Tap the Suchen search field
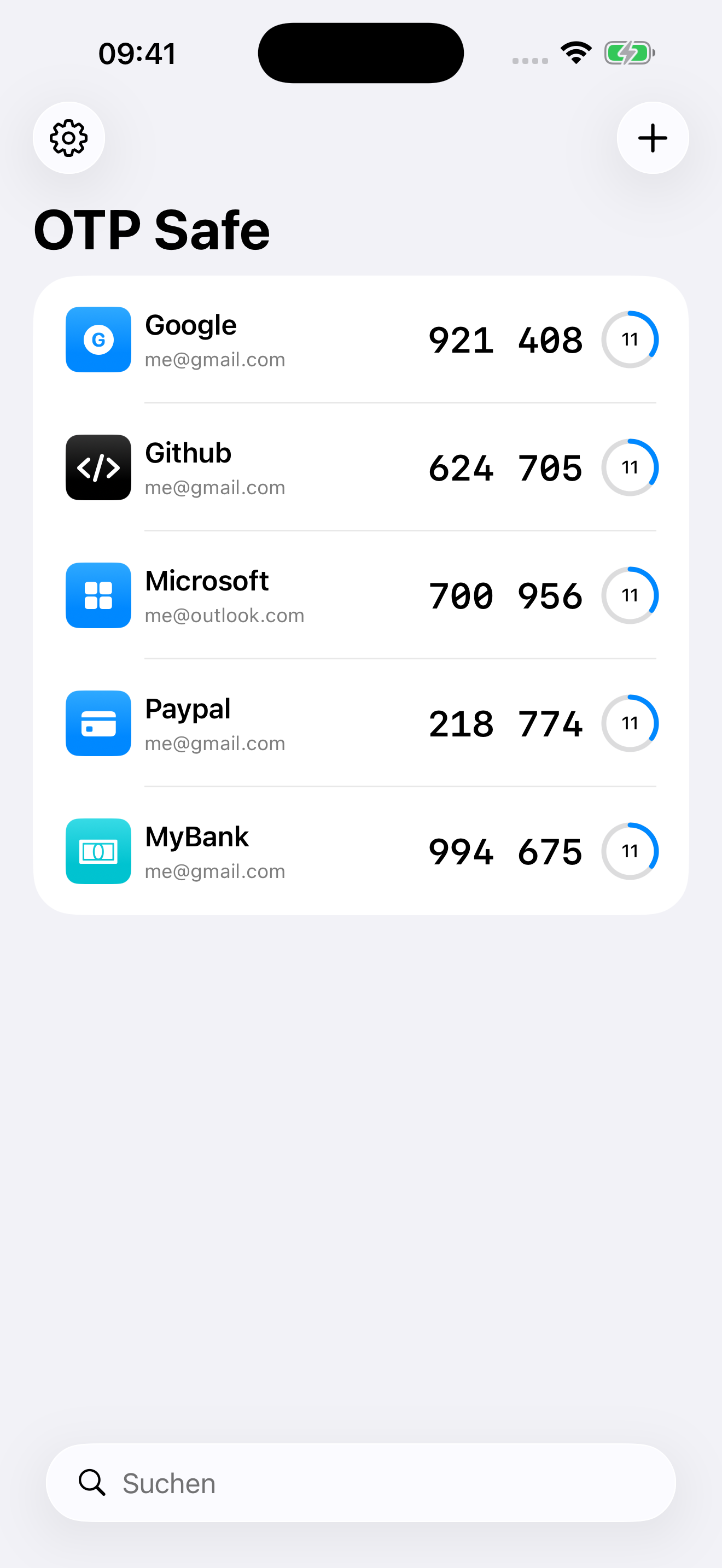This screenshot has width=722, height=1568. (360, 1483)
